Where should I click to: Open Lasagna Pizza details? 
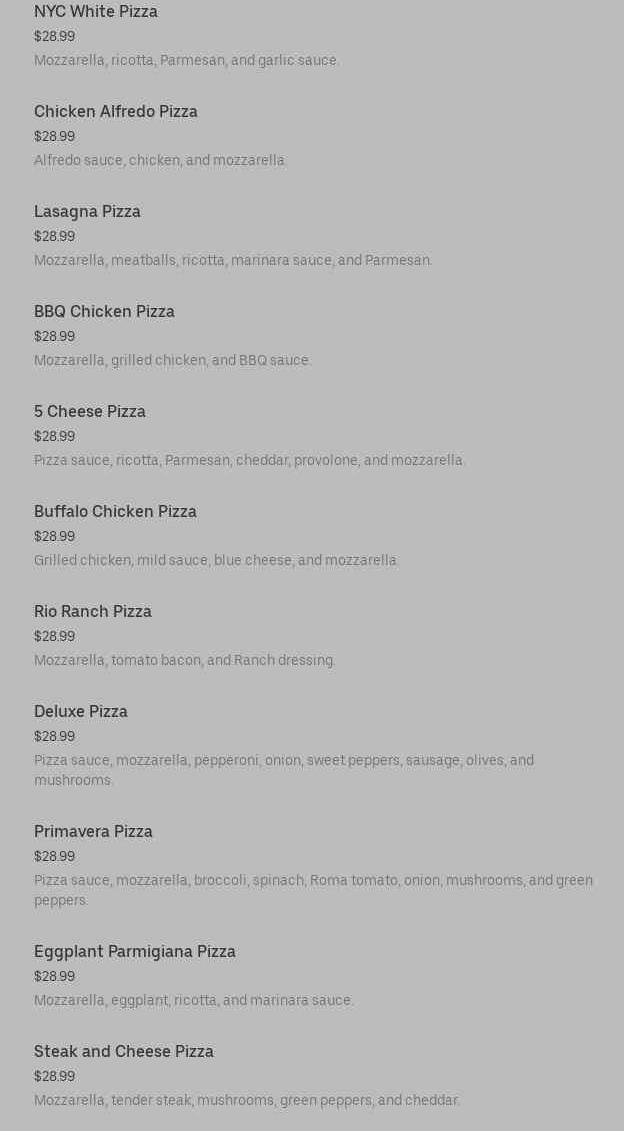point(88,212)
